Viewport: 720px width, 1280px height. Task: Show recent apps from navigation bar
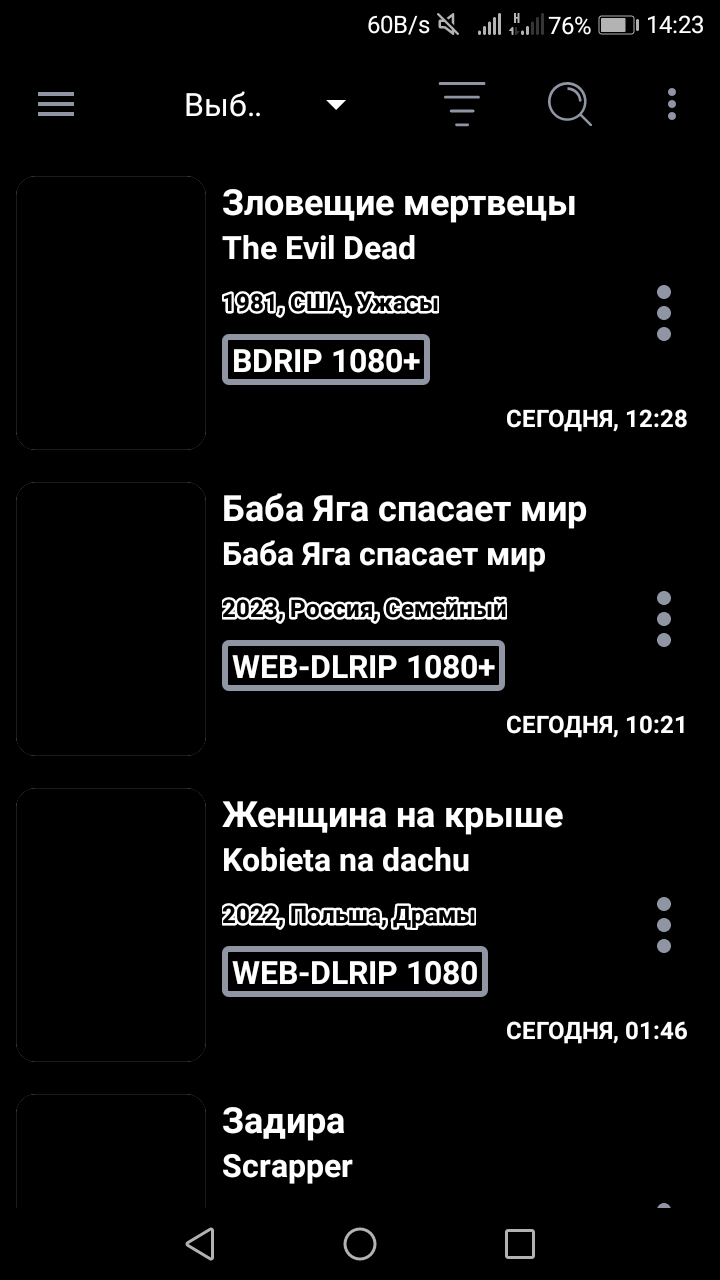(520, 1244)
